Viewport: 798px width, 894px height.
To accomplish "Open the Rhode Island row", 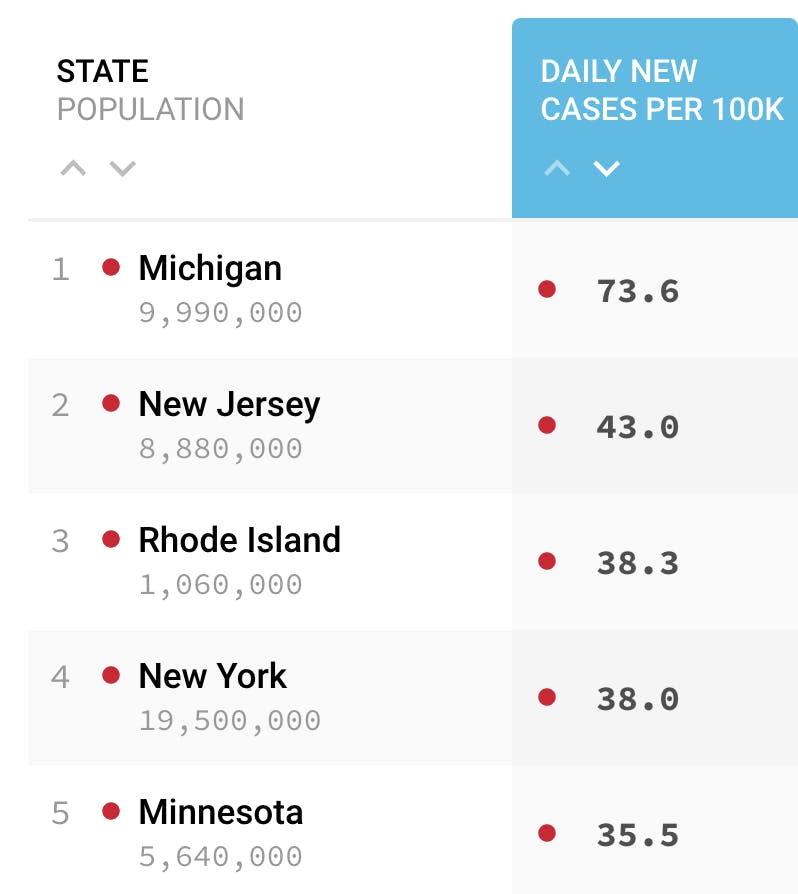I will 239,541.
